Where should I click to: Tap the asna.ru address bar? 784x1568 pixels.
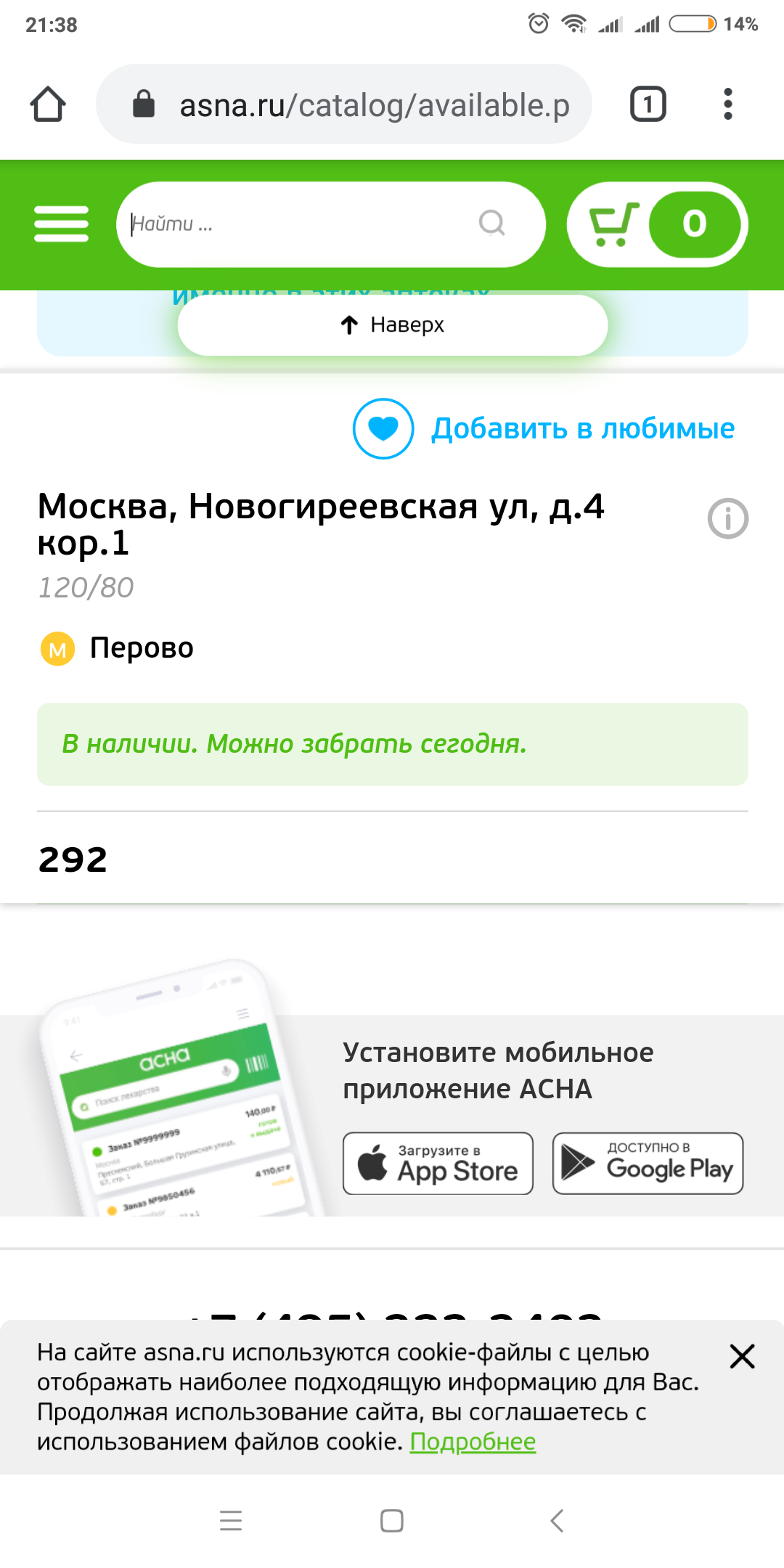click(x=356, y=105)
